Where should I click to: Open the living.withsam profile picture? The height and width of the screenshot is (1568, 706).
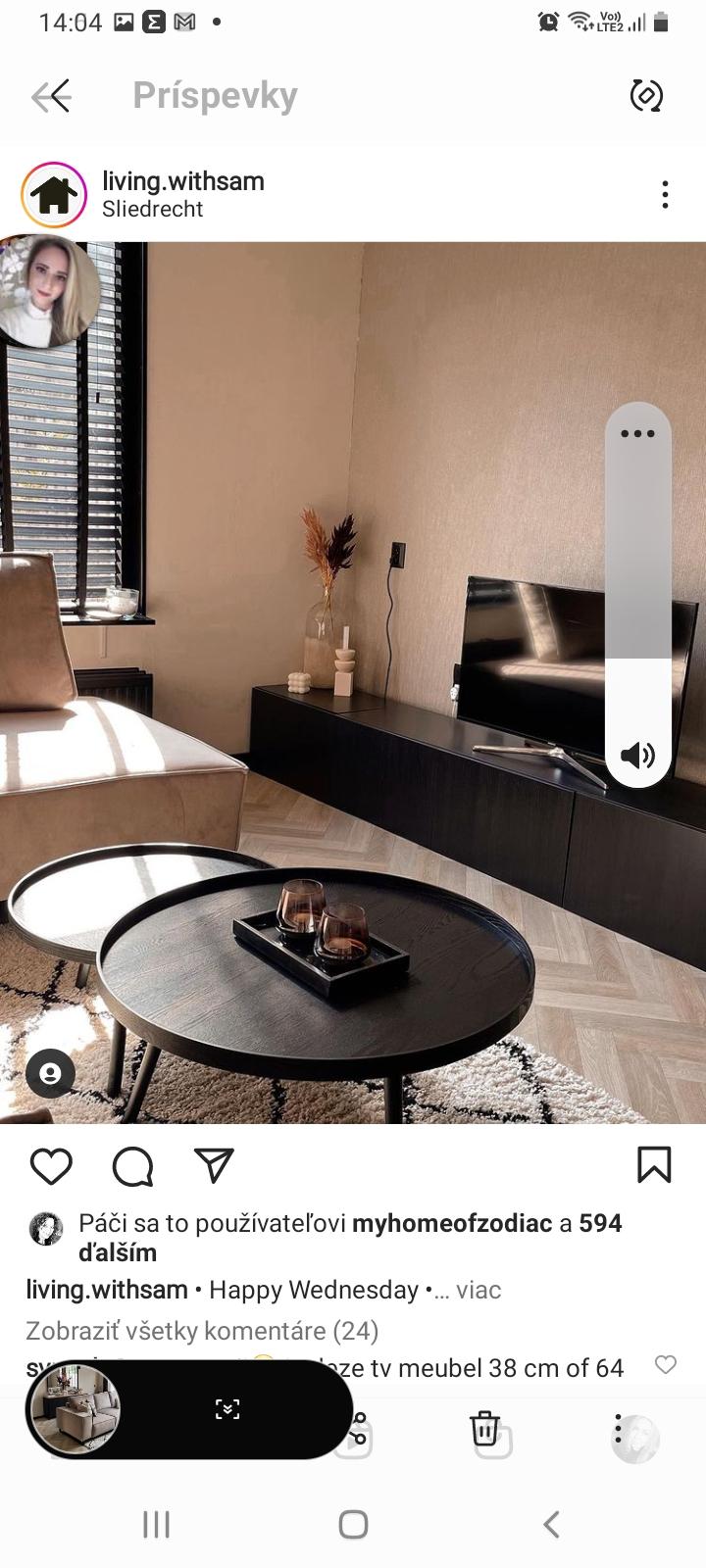(54, 194)
